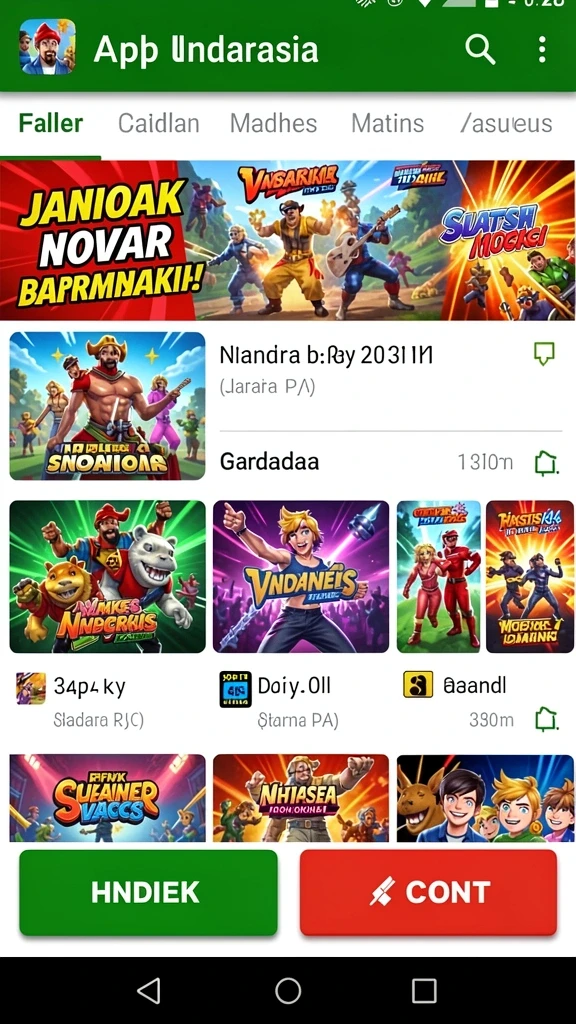Go to the system home screen
Screen dimensions: 576x1024
click(x=288, y=991)
